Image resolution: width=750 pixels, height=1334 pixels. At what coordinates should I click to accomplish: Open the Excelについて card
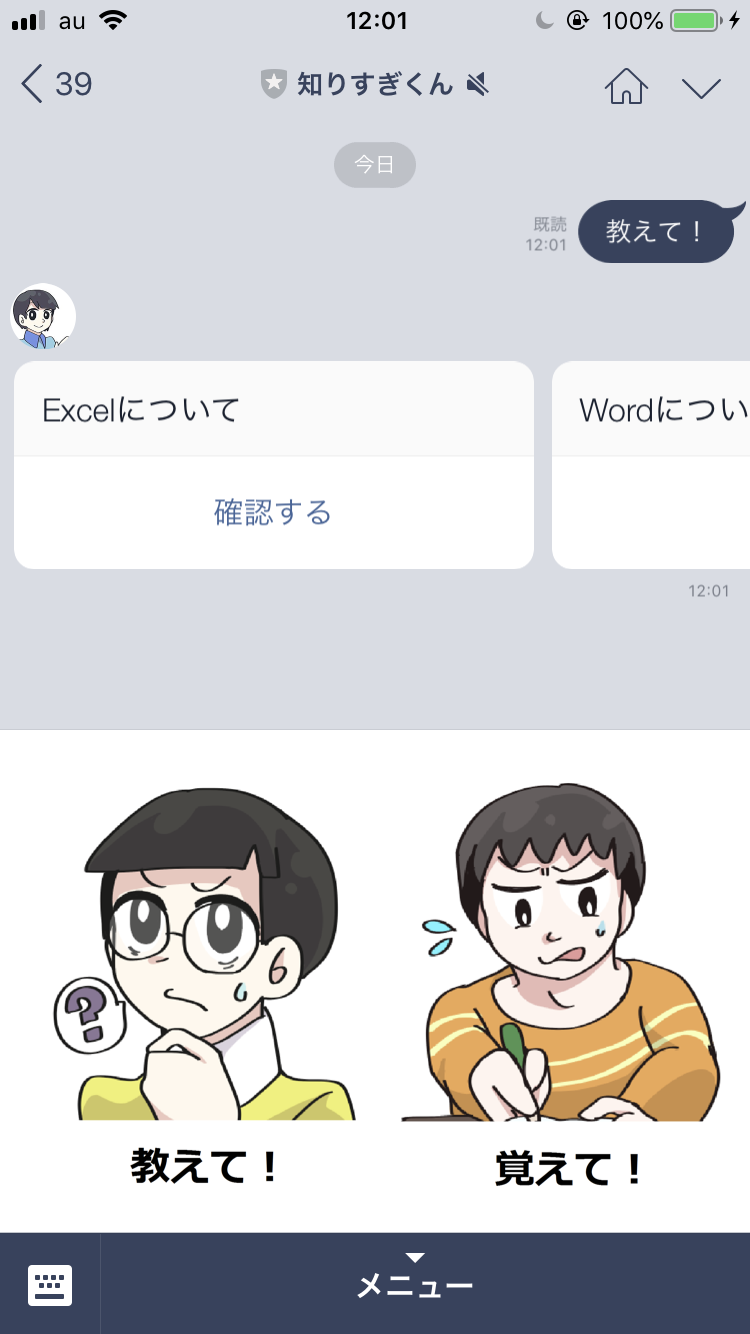[272, 408]
